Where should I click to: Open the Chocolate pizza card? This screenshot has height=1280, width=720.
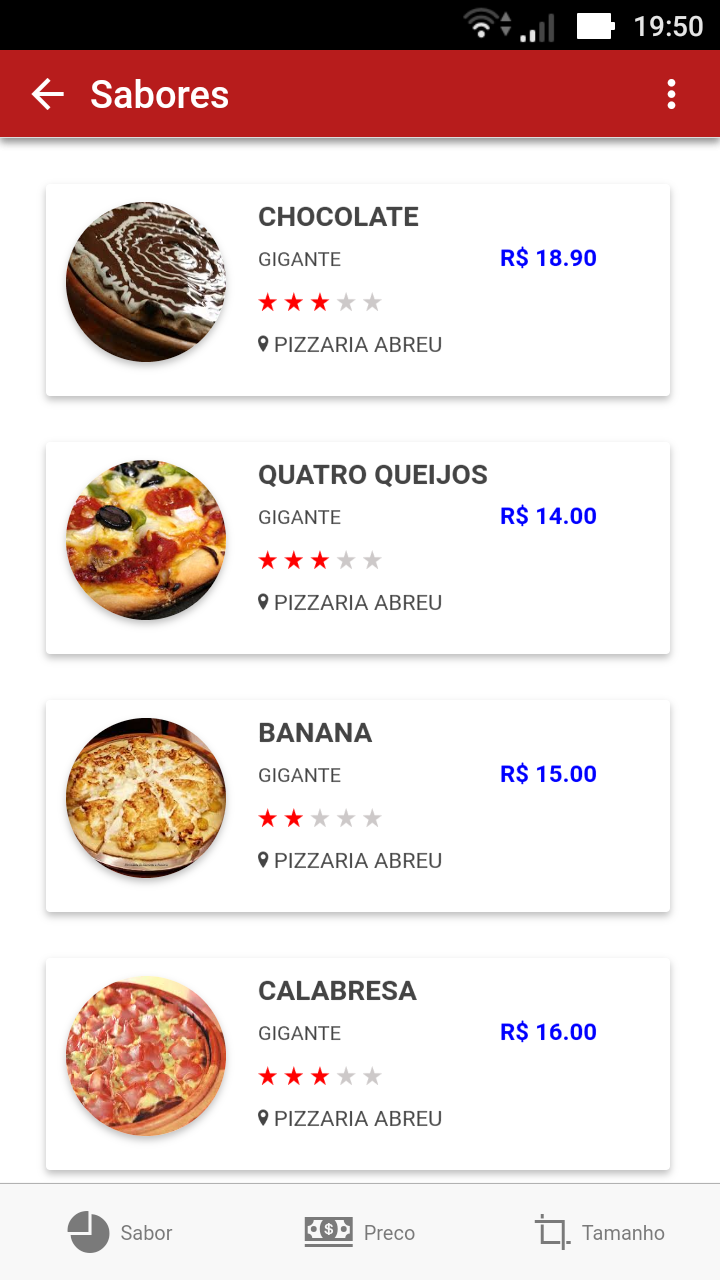click(x=358, y=290)
